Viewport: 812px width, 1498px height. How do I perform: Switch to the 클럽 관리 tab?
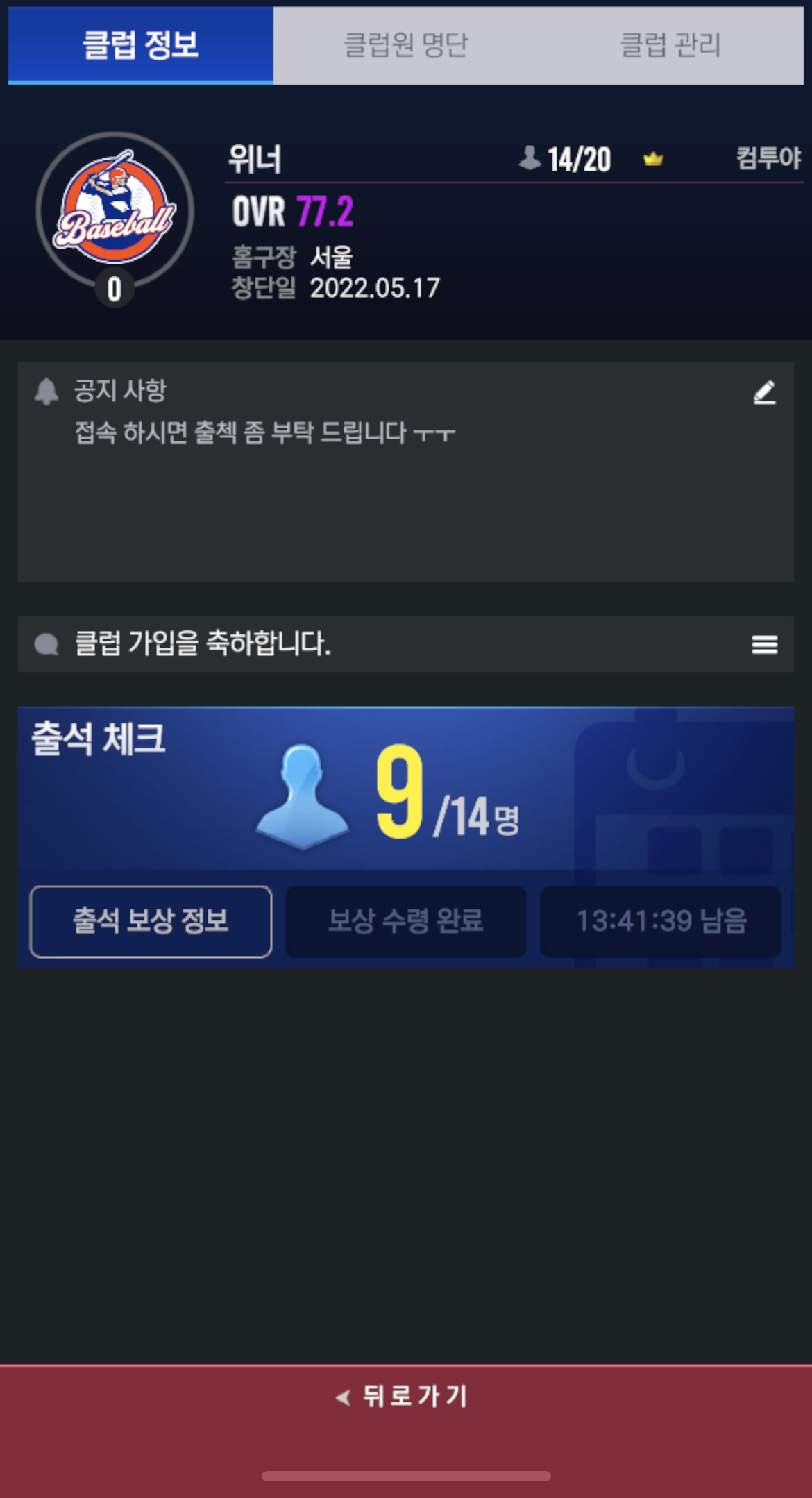[670, 46]
